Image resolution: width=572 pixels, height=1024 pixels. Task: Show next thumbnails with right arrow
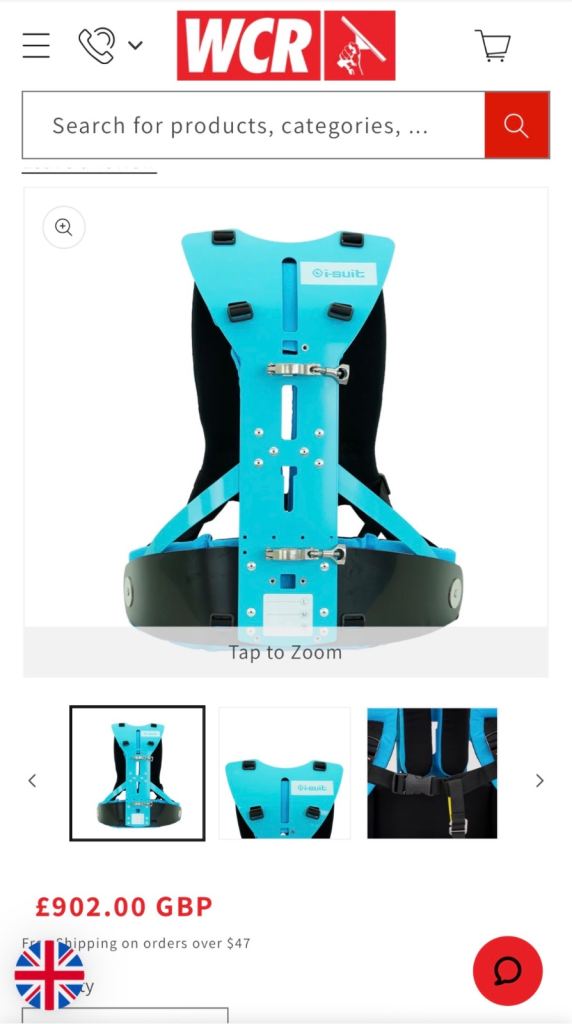(x=539, y=780)
